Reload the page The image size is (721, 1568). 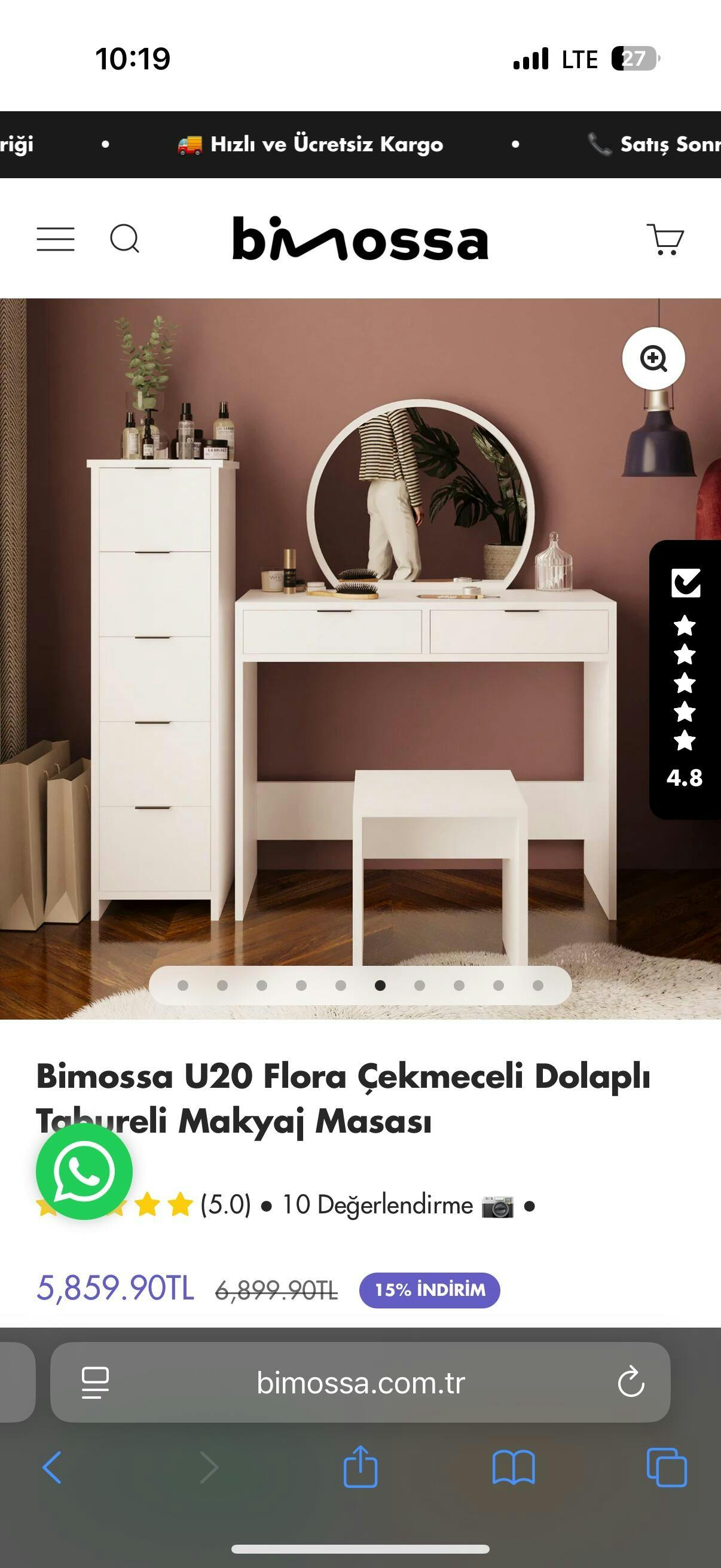[x=631, y=1382]
